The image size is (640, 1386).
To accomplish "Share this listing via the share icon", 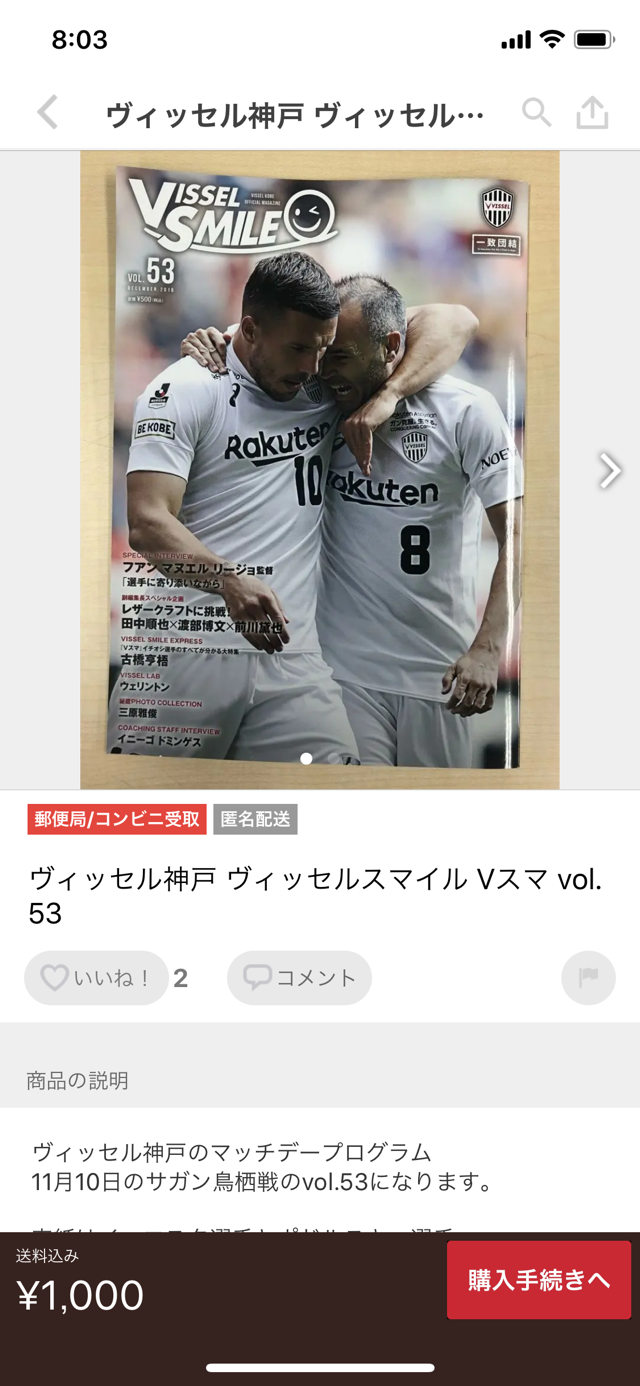I will click(592, 113).
